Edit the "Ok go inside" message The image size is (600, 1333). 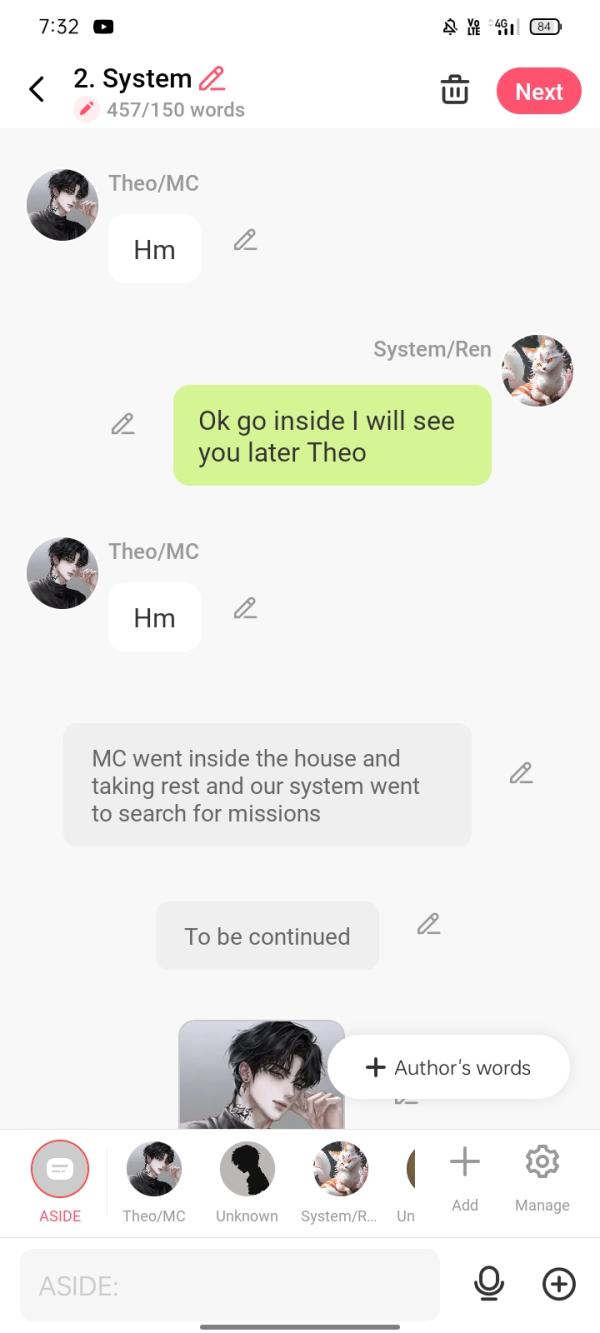pyautogui.click(x=123, y=424)
